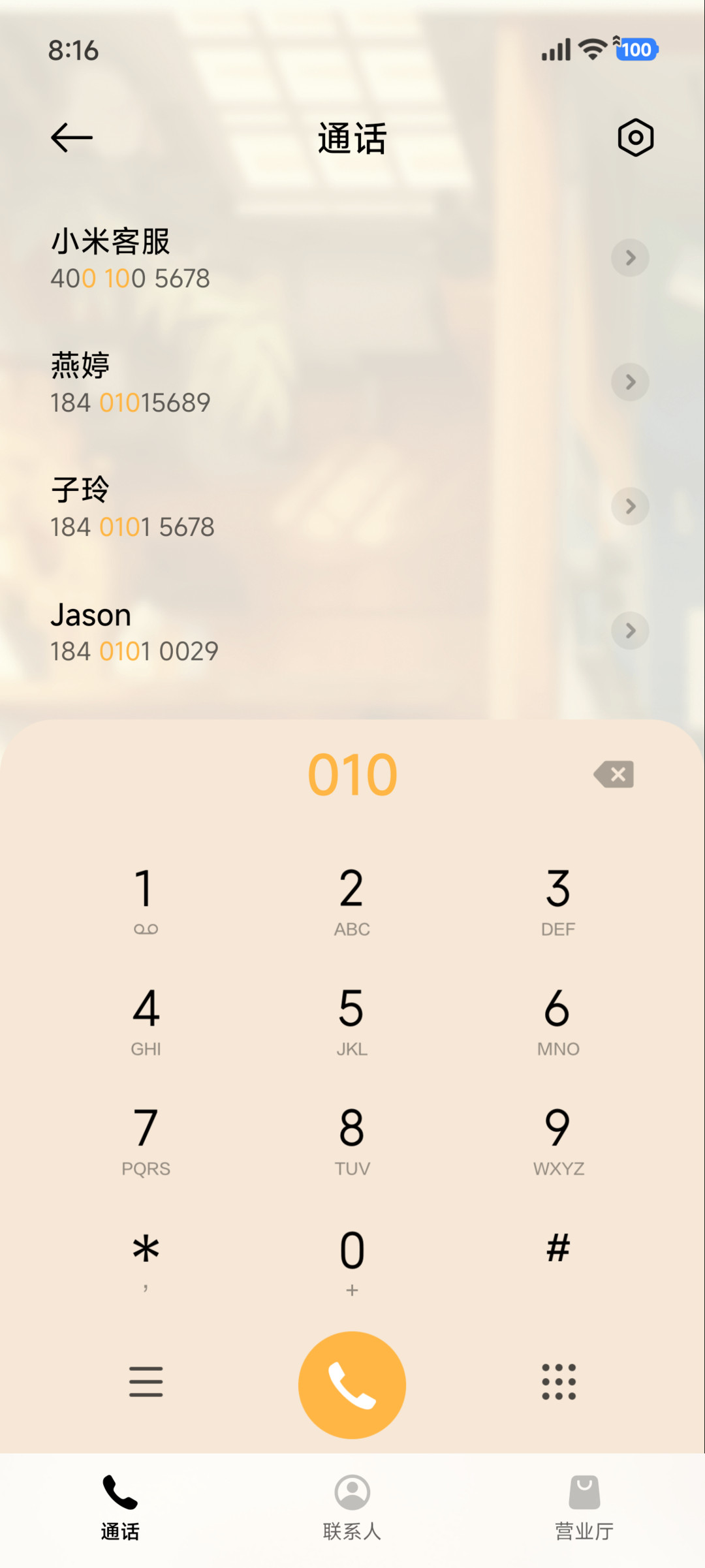Dial digit 1 on the keypad
The height and width of the screenshot is (1568, 705).
point(146,900)
